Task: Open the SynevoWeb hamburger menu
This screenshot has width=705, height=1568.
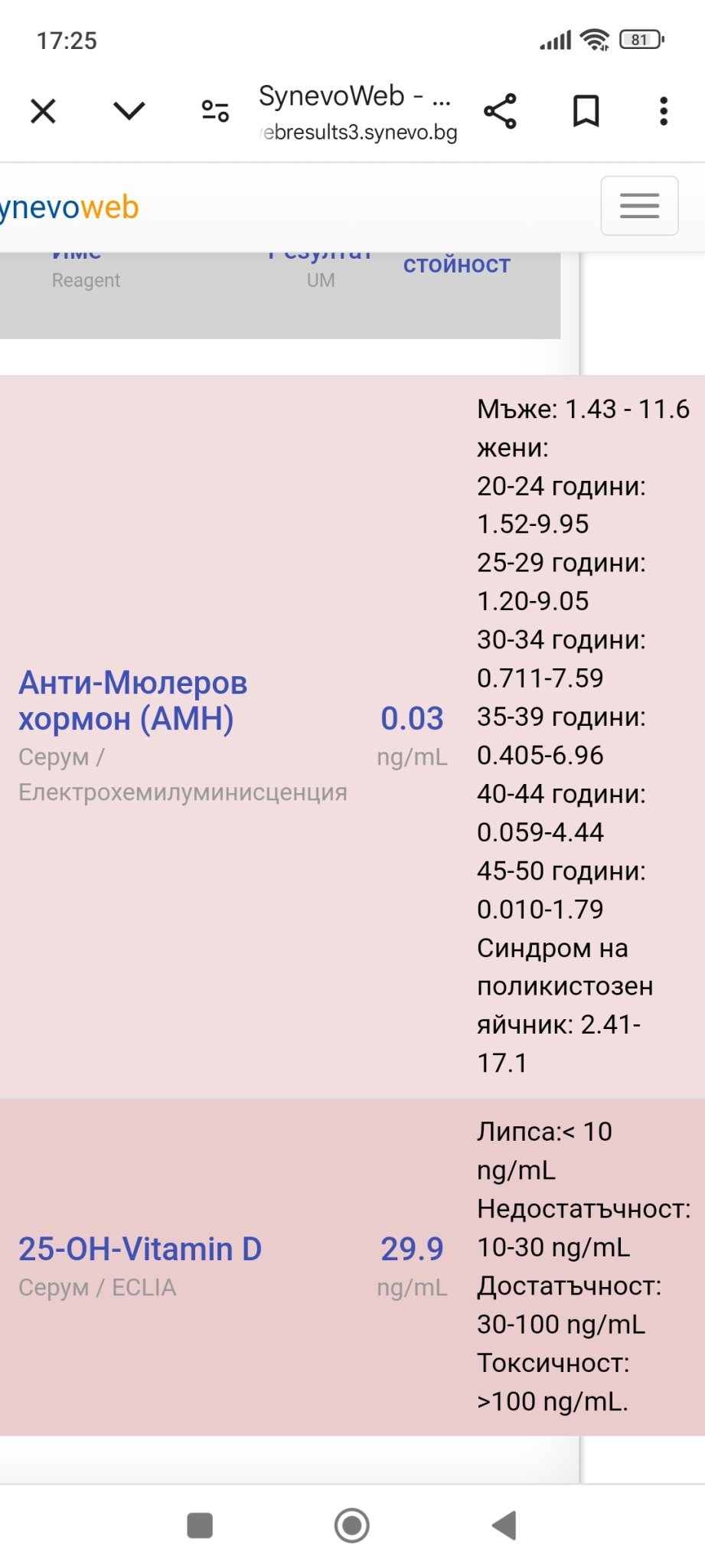Action: click(639, 206)
